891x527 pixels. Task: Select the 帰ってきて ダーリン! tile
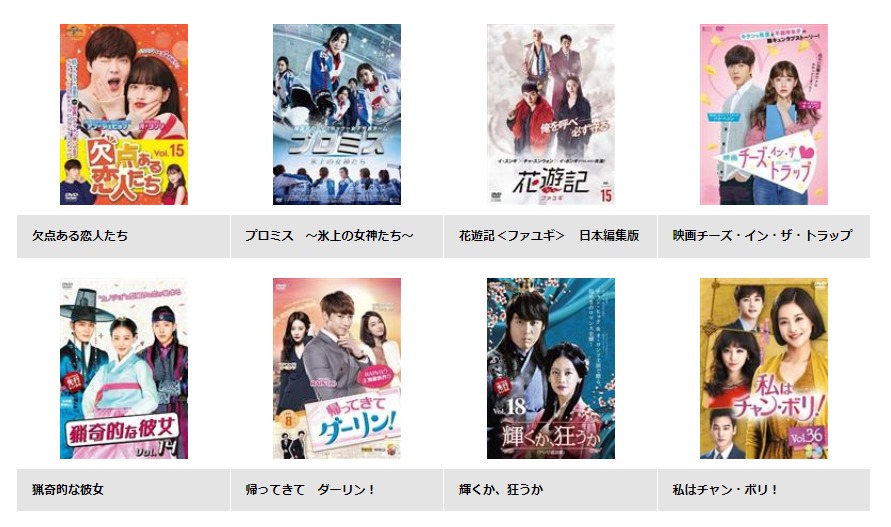(x=337, y=368)
